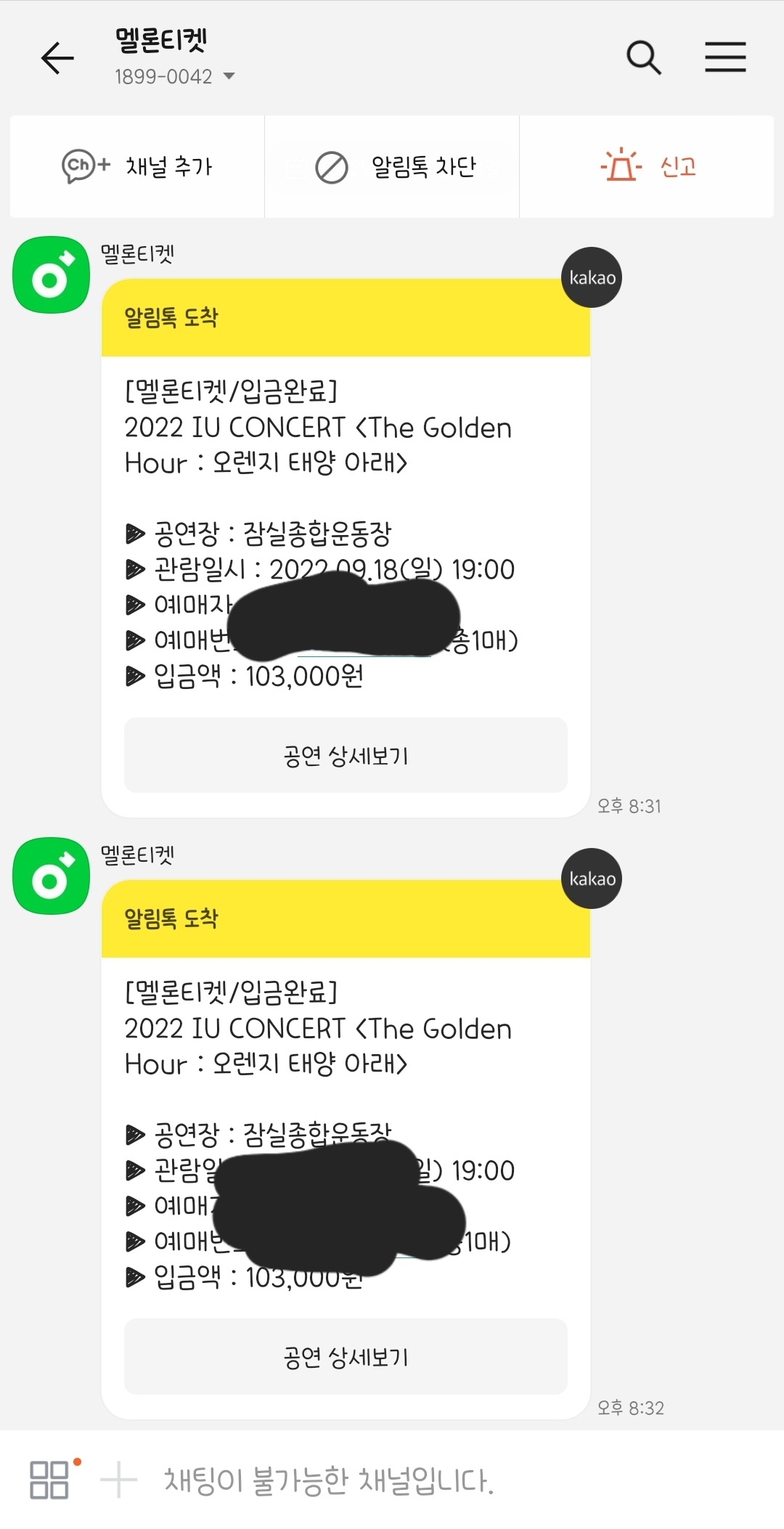
Task: Open the dropdown next to 1899-0042
Action: [229, 76]
